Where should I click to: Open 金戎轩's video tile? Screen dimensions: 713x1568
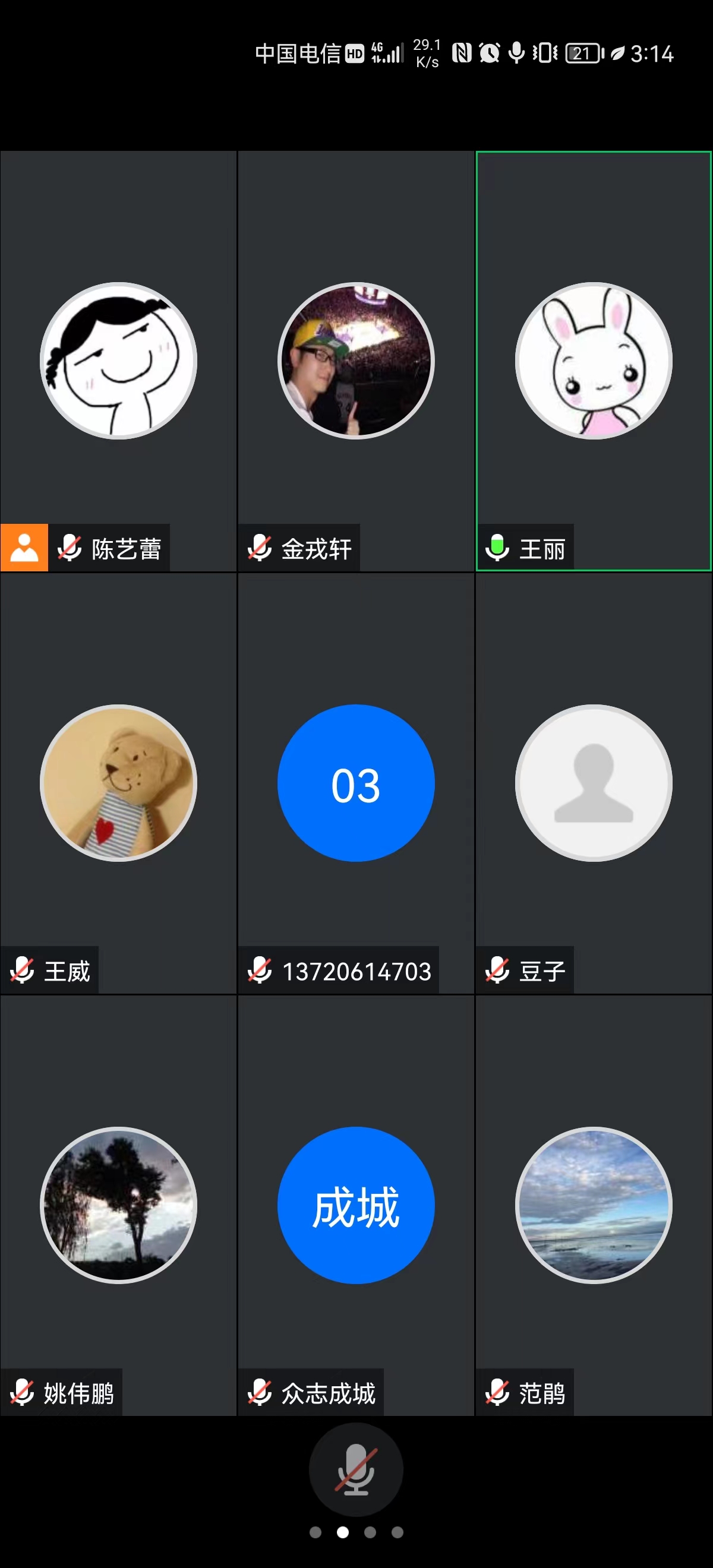(355, 361)
